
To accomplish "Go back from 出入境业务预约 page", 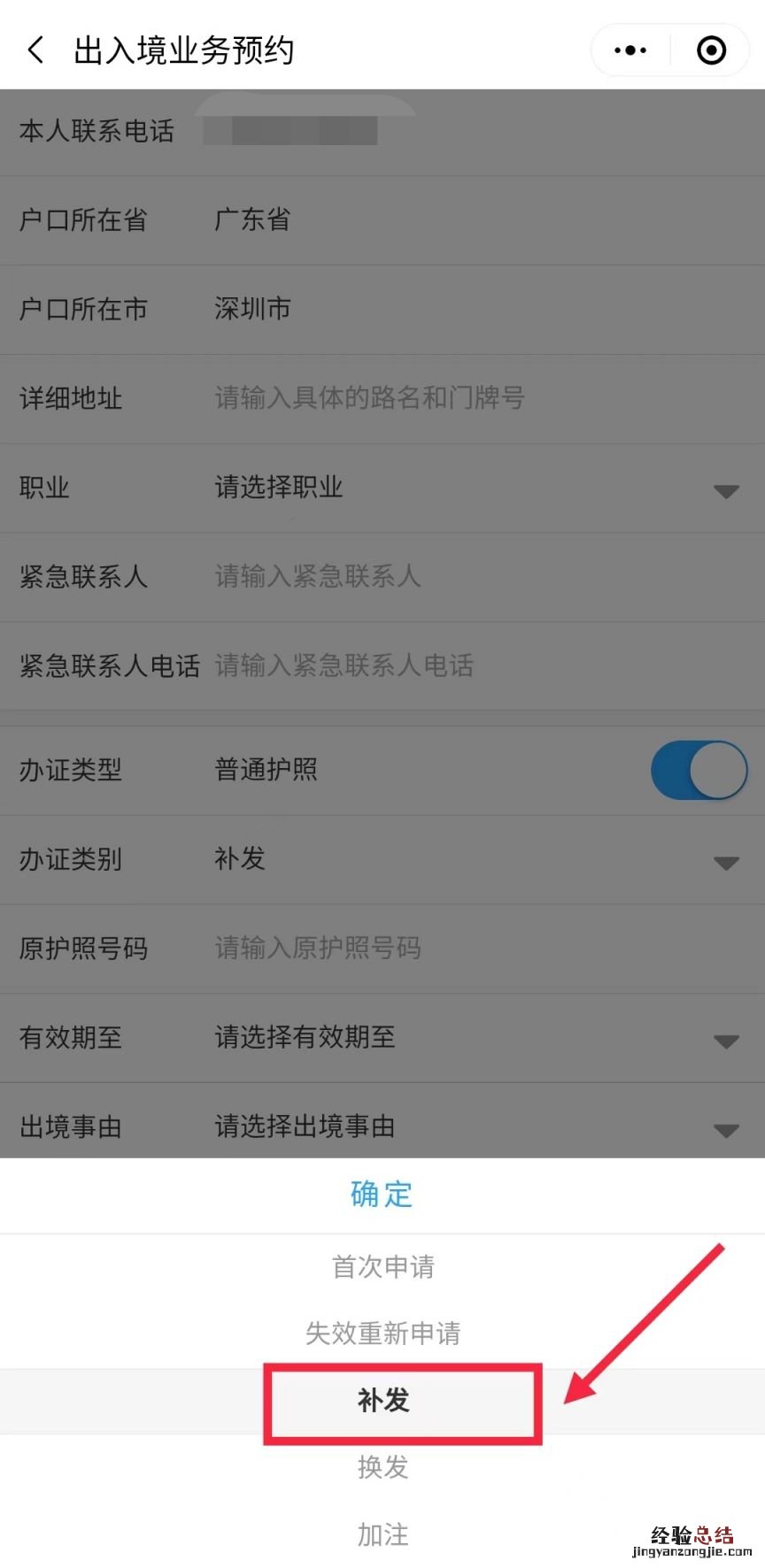I will click(35, 50).
